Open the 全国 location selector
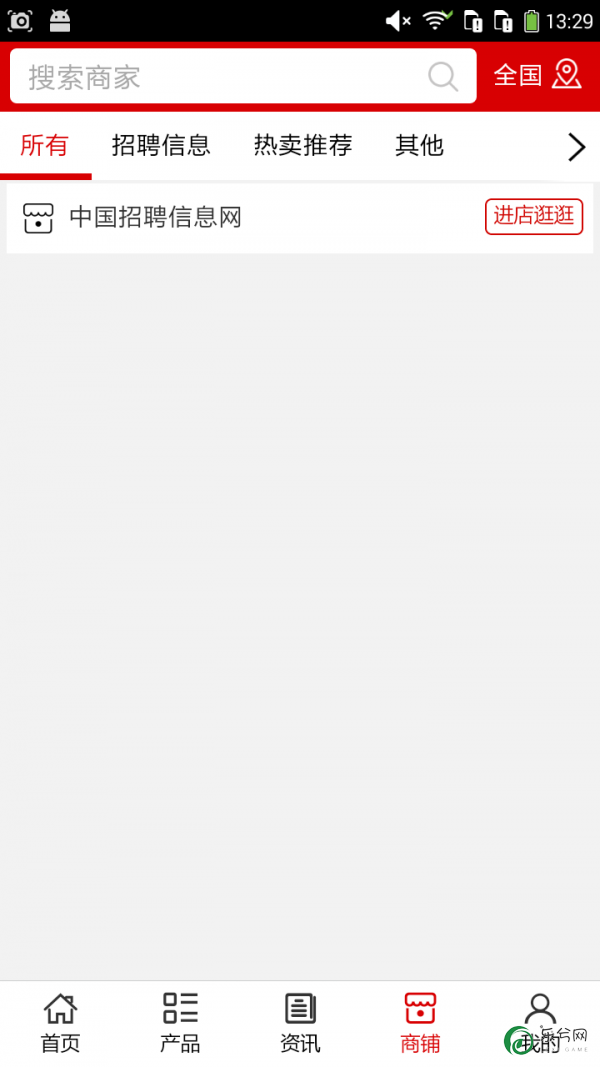This screenshot has height=1067, width=600. click(537, 75)
